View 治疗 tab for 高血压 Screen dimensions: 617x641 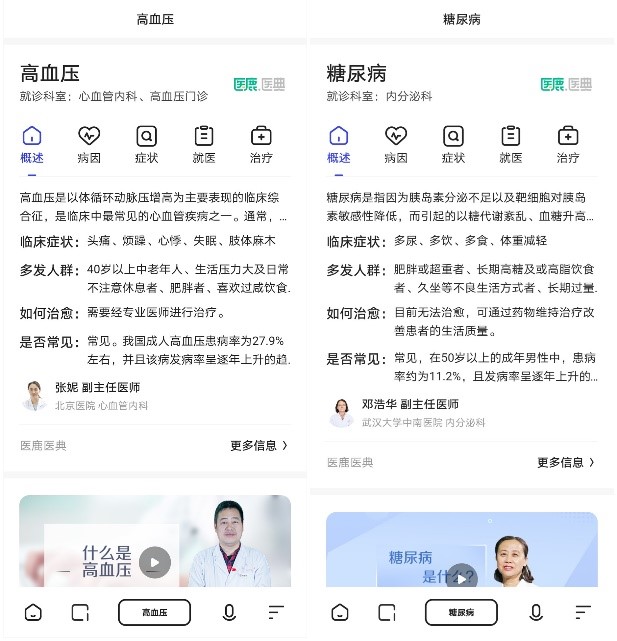(x=261, y=144)
